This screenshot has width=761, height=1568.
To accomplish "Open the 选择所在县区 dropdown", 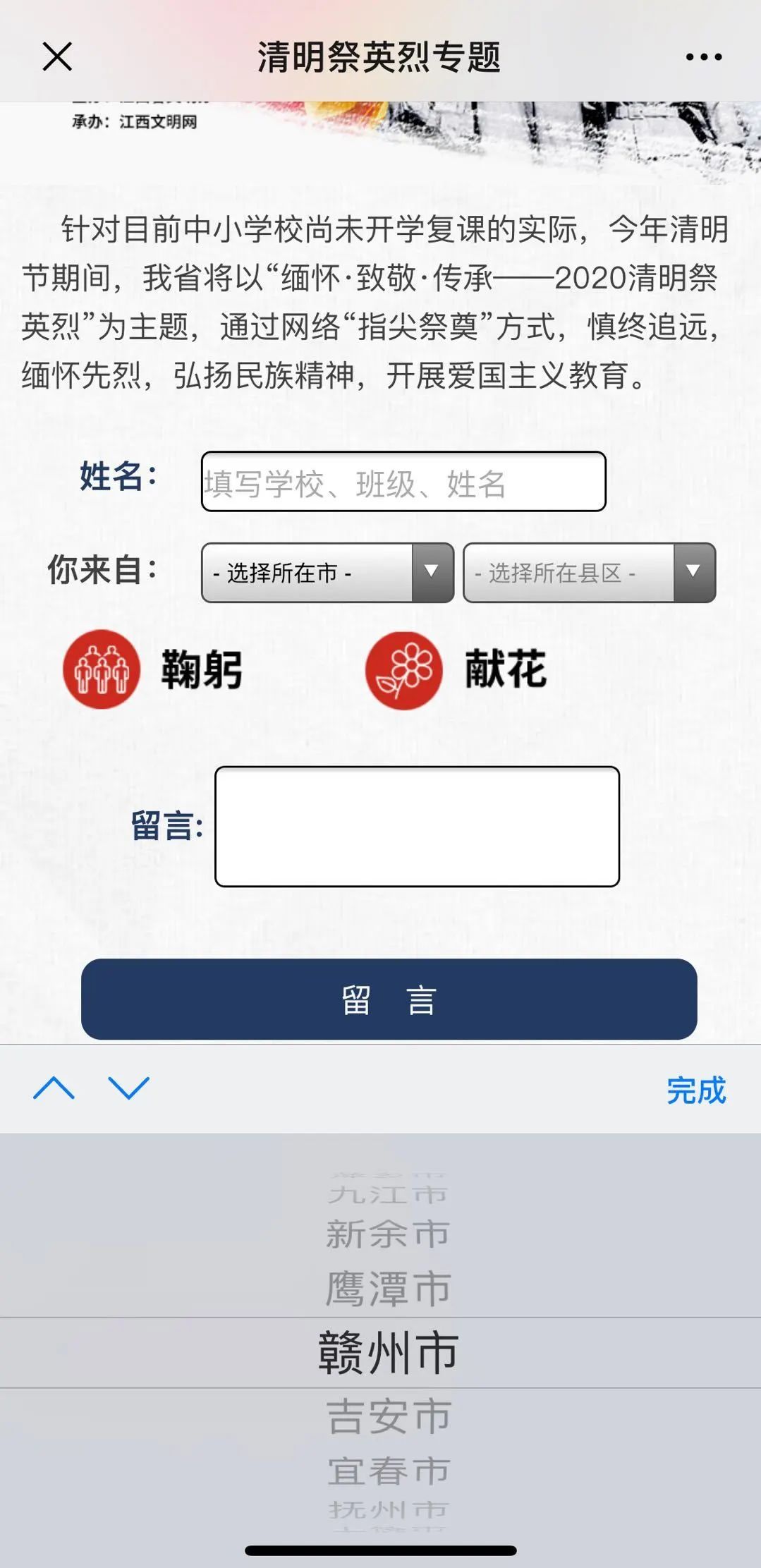I will (589, 573).
